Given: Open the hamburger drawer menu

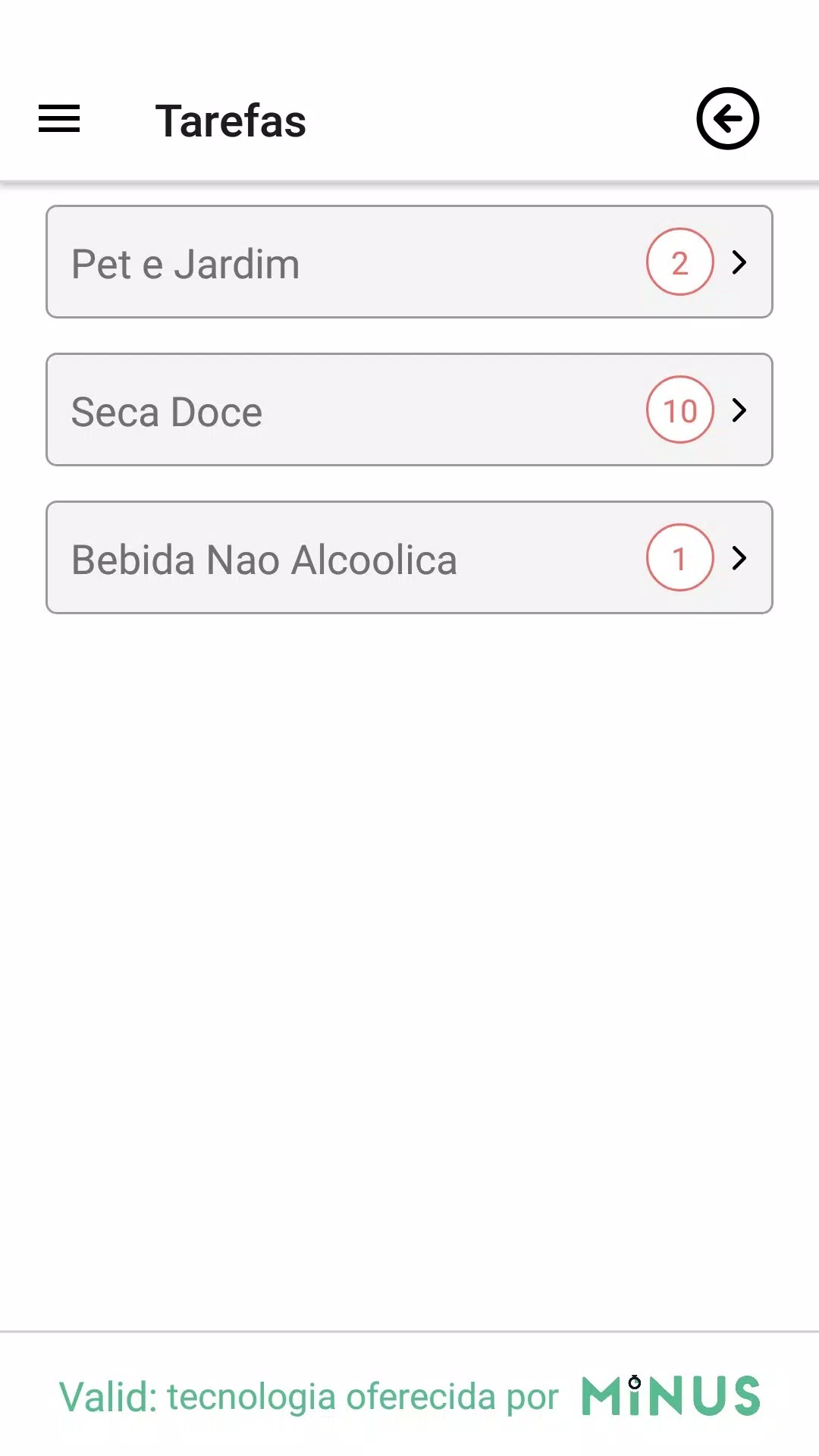Looking at the screenshot, I should point(59,119).
